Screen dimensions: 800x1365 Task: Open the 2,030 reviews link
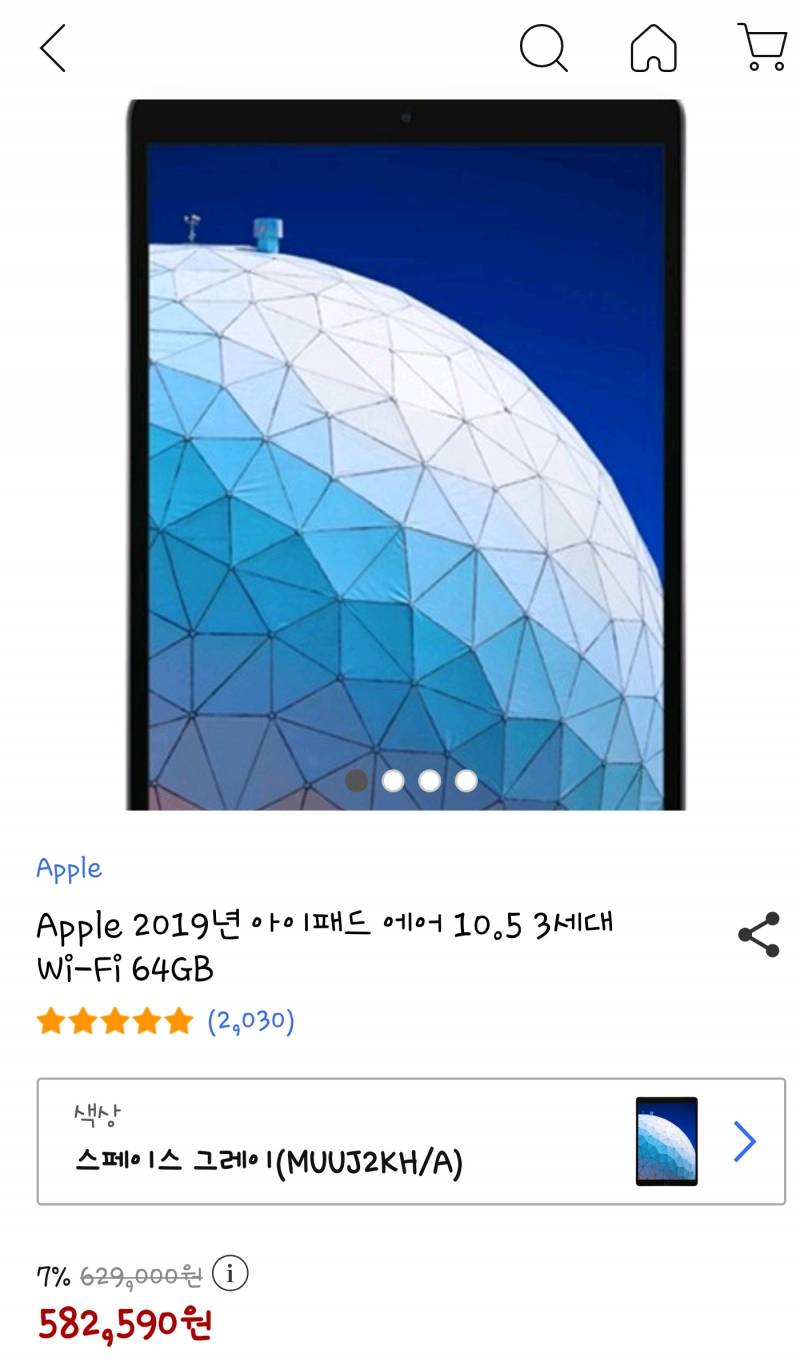pyautogui.click(x=250, y=1021)
